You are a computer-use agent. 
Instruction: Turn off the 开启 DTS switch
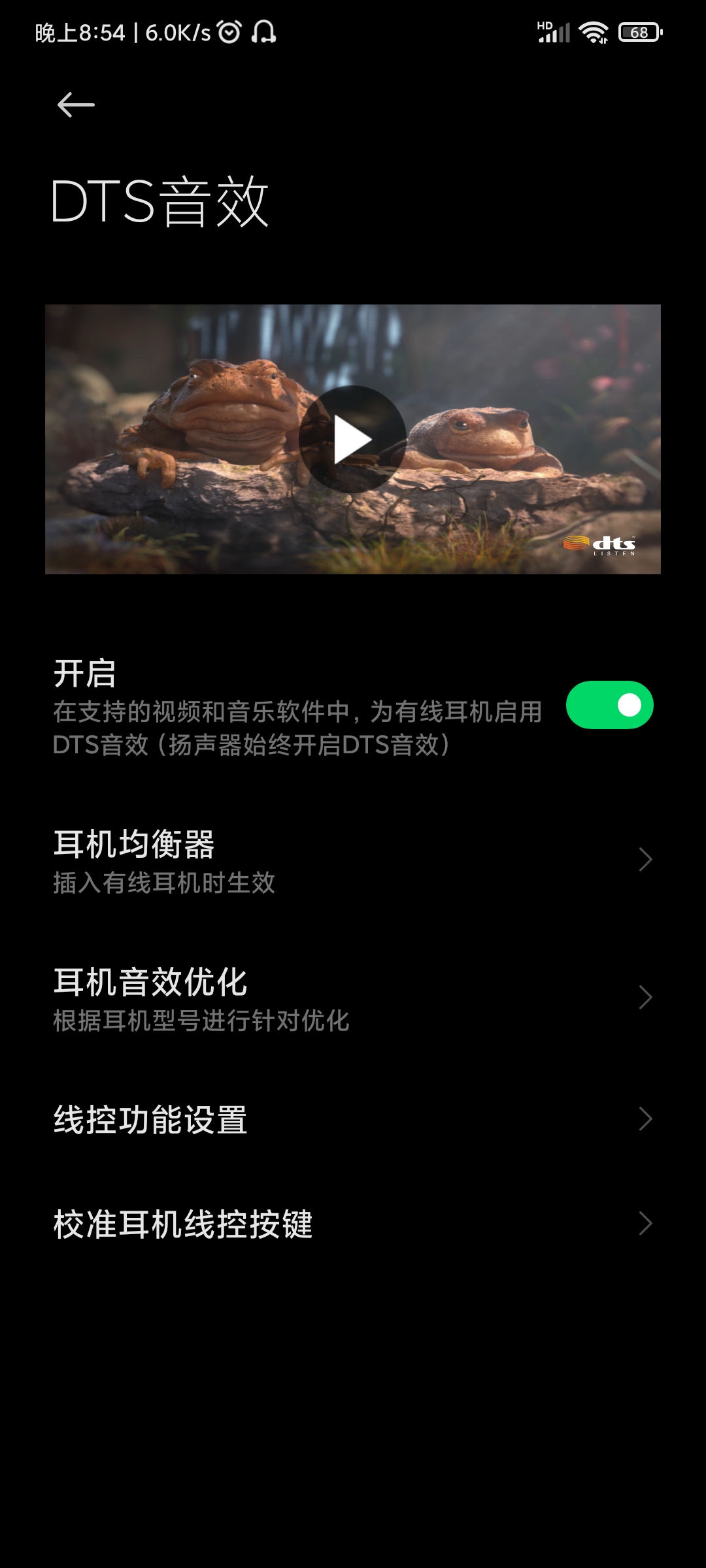pyautogui.click(x=609, y=705)
